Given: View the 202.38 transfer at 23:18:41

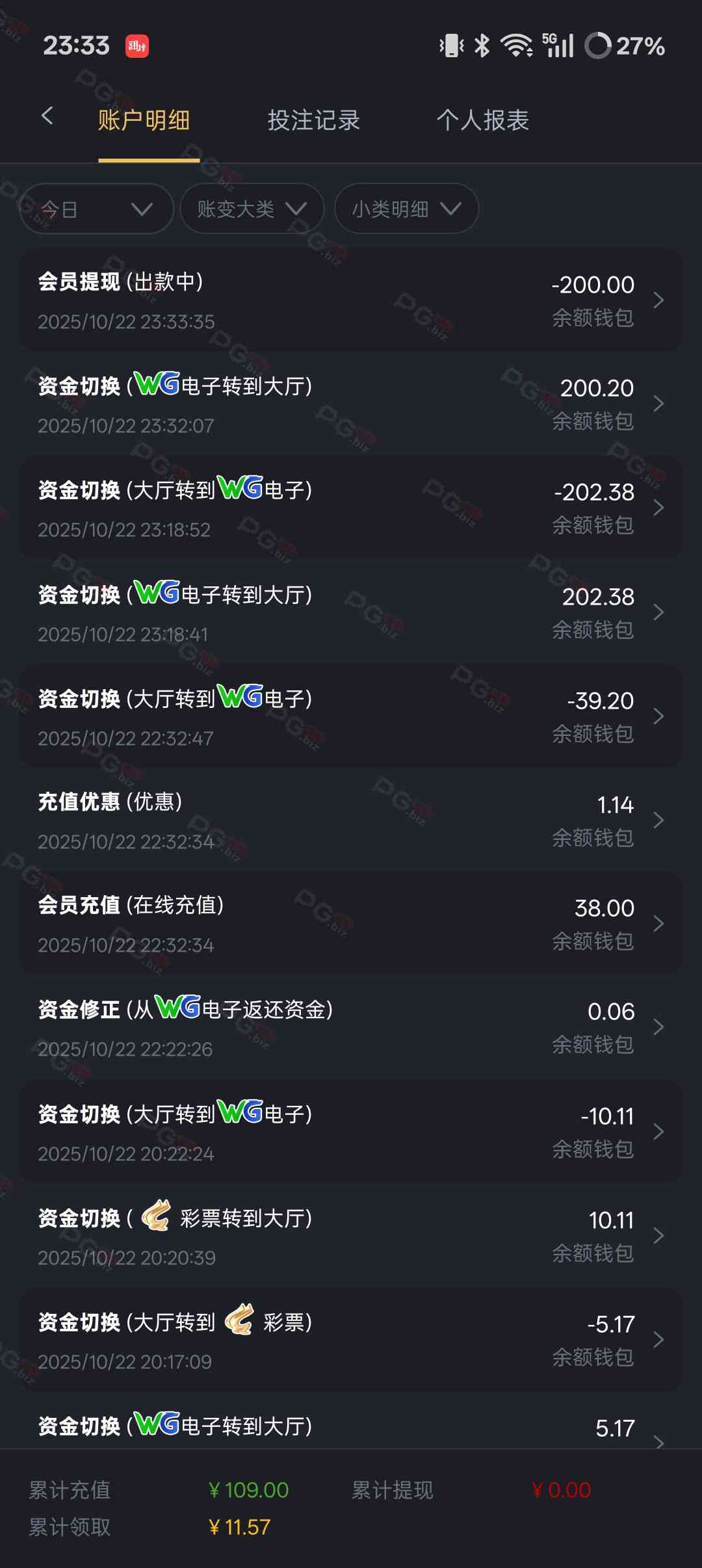Looking at the screenshot, I should (x=351, y=613).
